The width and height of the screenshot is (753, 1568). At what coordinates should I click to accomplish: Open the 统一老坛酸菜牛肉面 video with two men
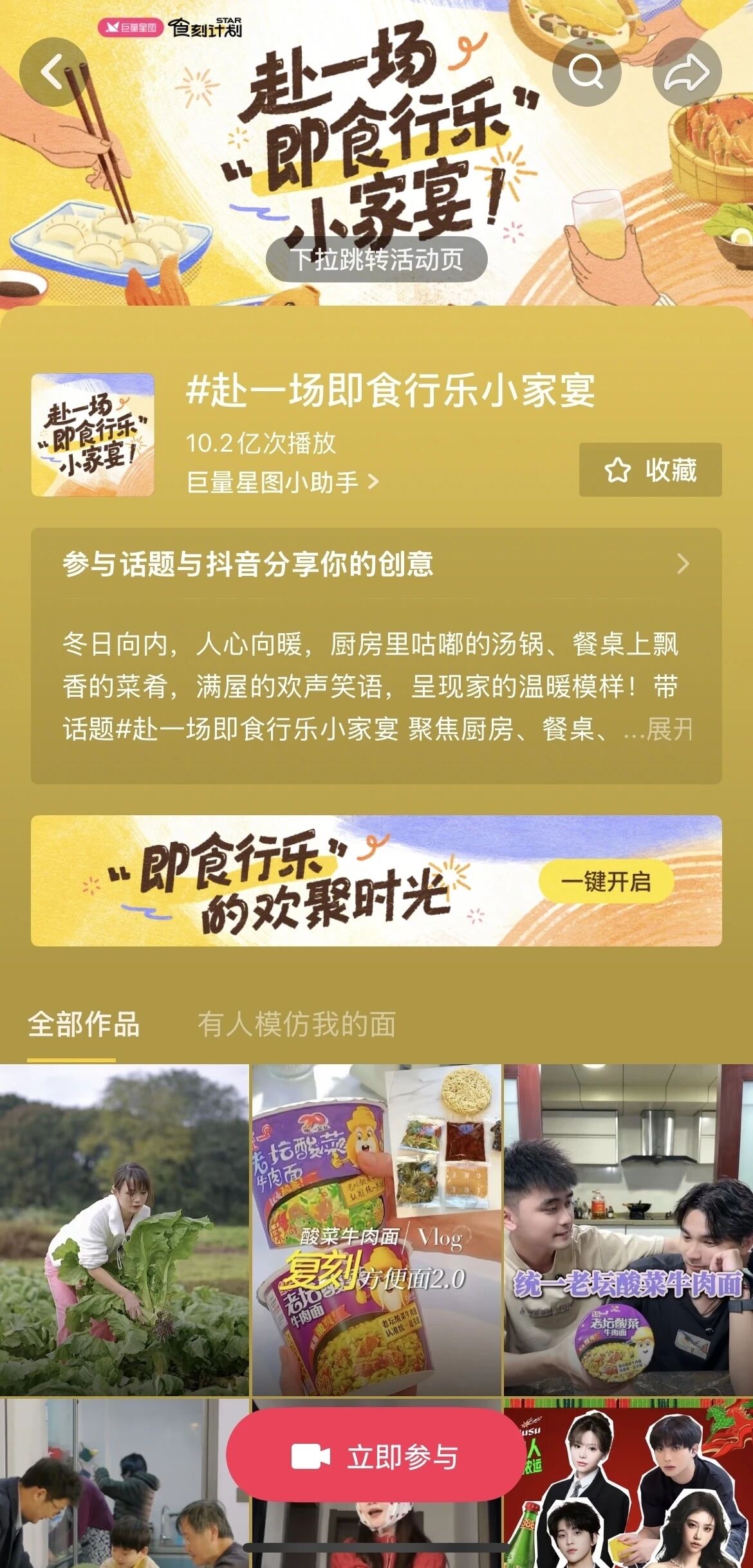(x=628, y=1229)
